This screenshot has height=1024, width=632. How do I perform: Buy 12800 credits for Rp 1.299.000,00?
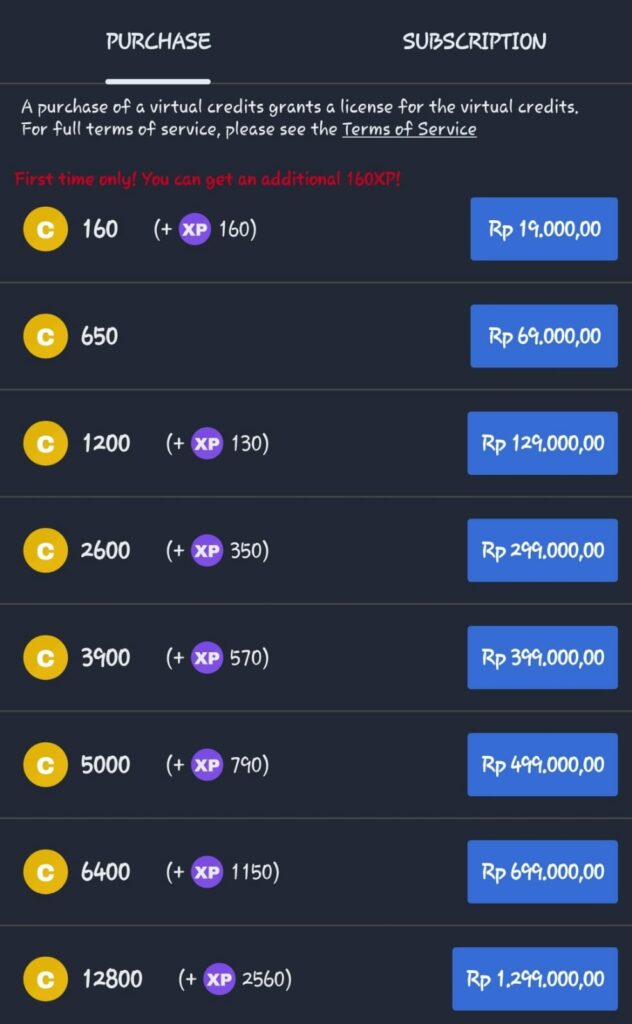coord(535,978)
